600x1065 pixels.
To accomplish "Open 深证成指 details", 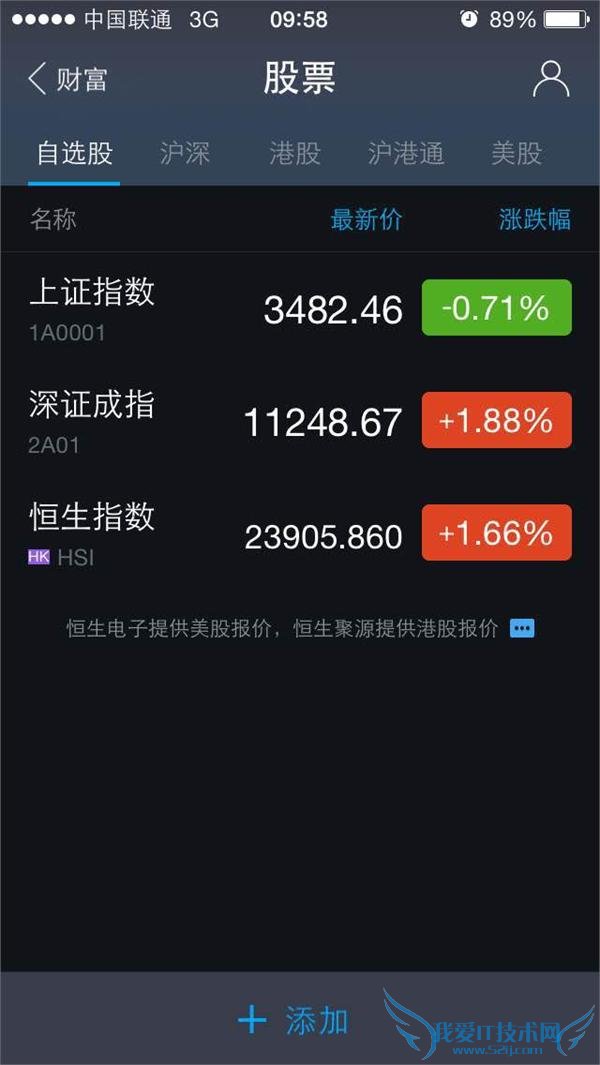I will coord(92,404).
